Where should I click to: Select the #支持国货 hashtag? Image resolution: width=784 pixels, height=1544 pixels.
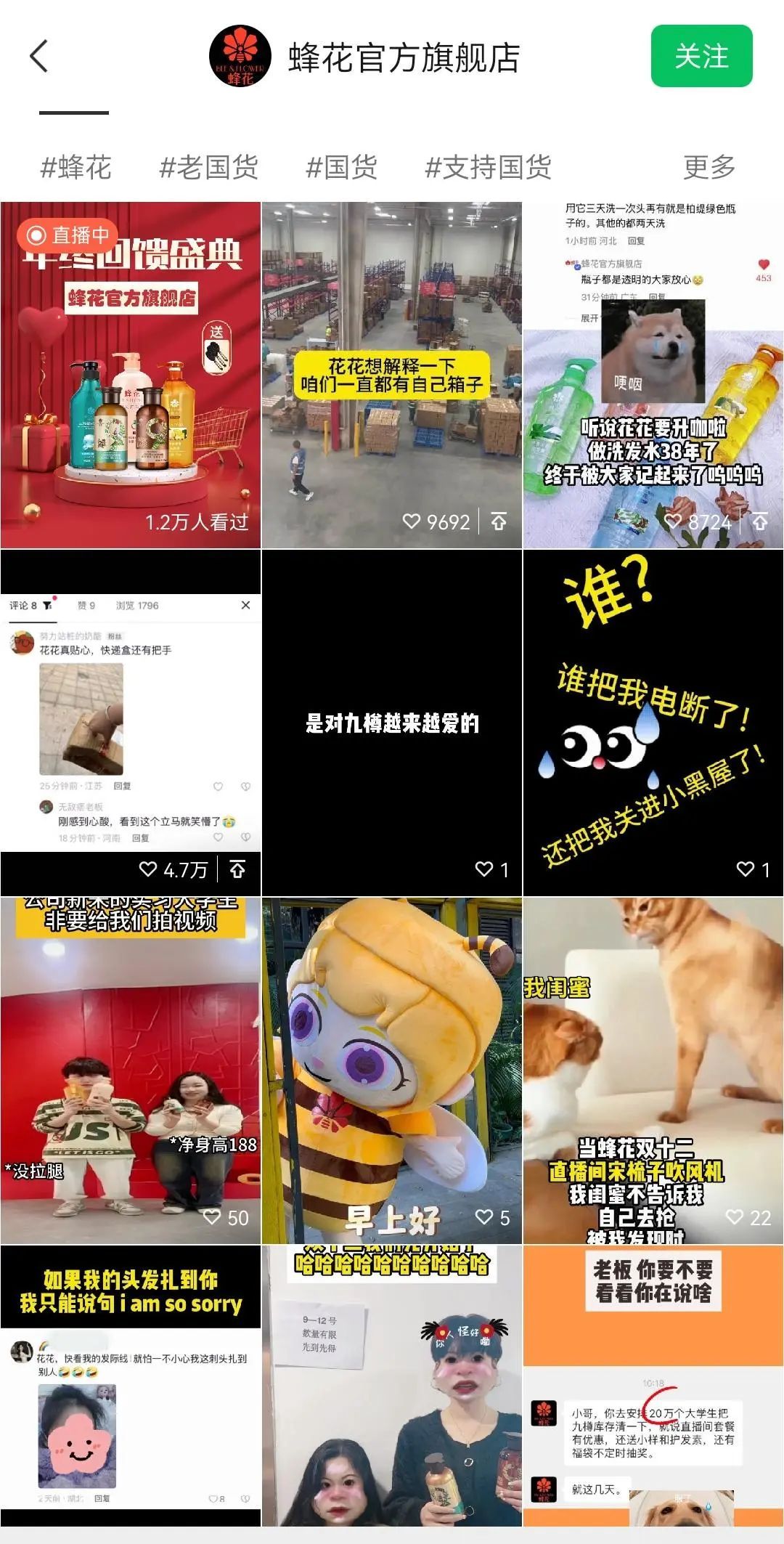tap(488, 167)
